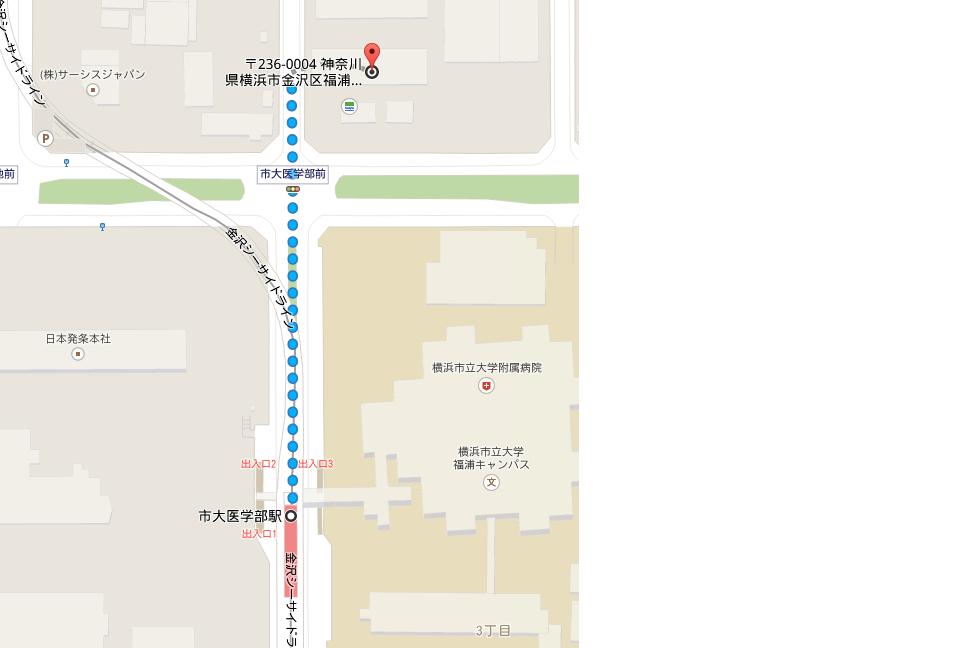Open the 横浜市立大学附属病院 hospital marker
This screenshot has height=648, width=960.
click(x=486, y=386)
